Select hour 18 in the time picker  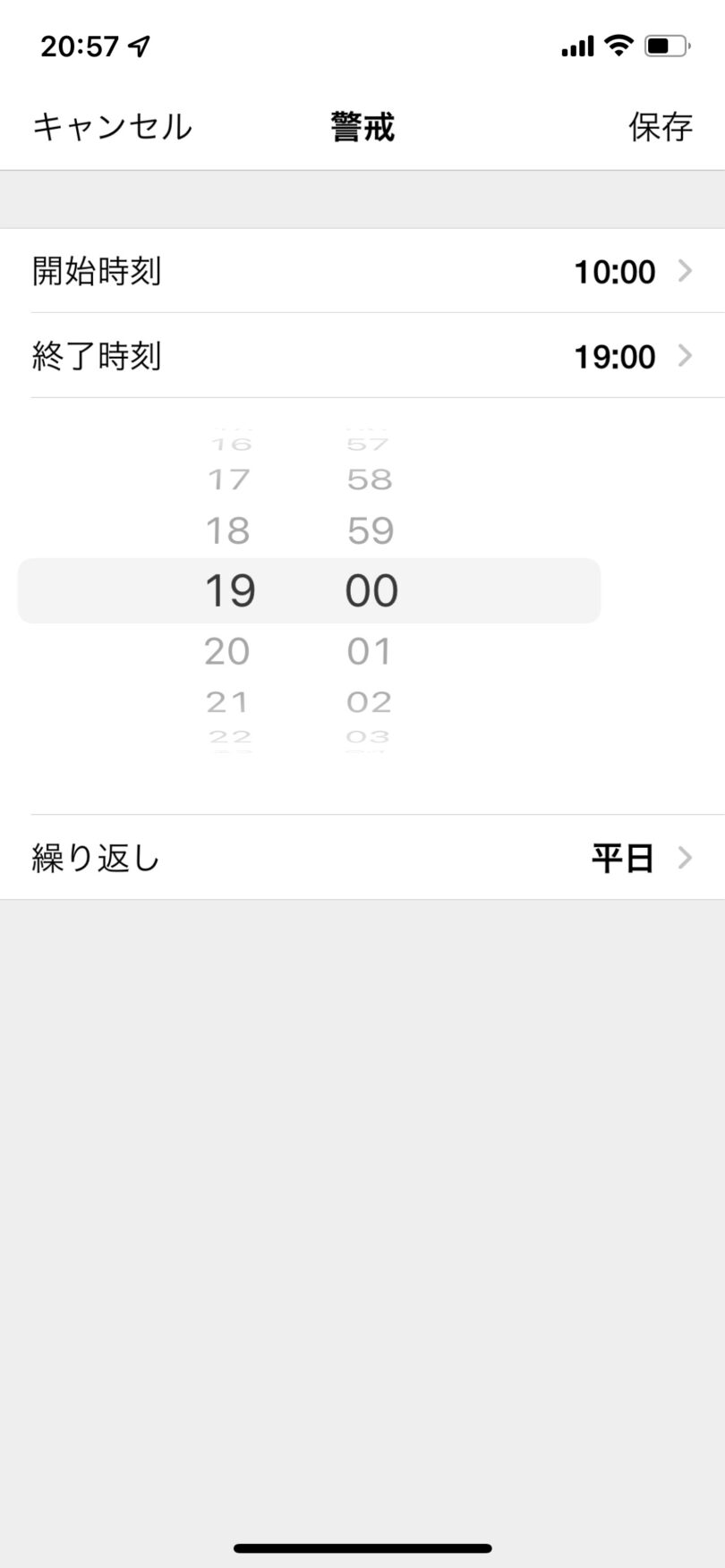pyautogui.click(x=227, y=531)
